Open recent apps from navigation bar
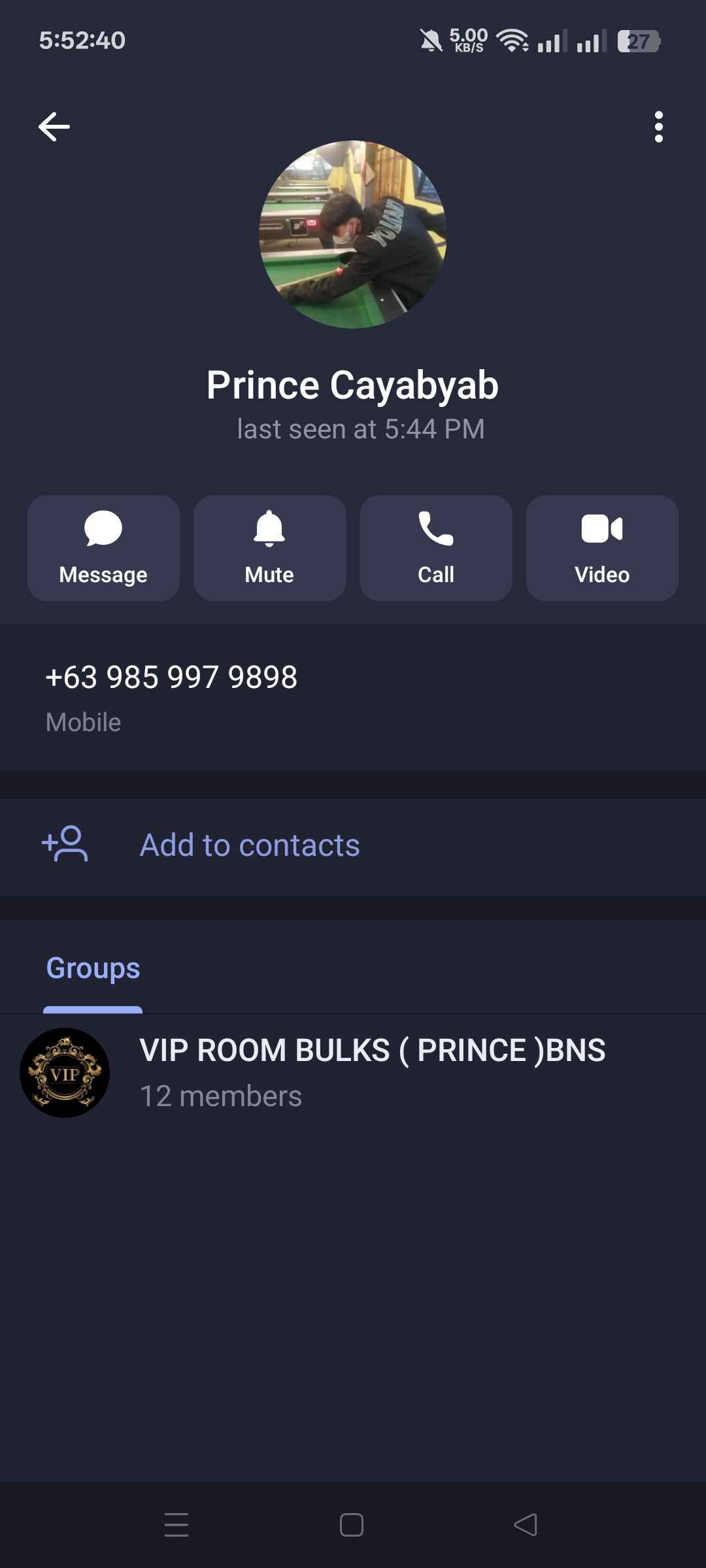The height and width of the screenshot is (1568, 706). [x=176, y=1525]
